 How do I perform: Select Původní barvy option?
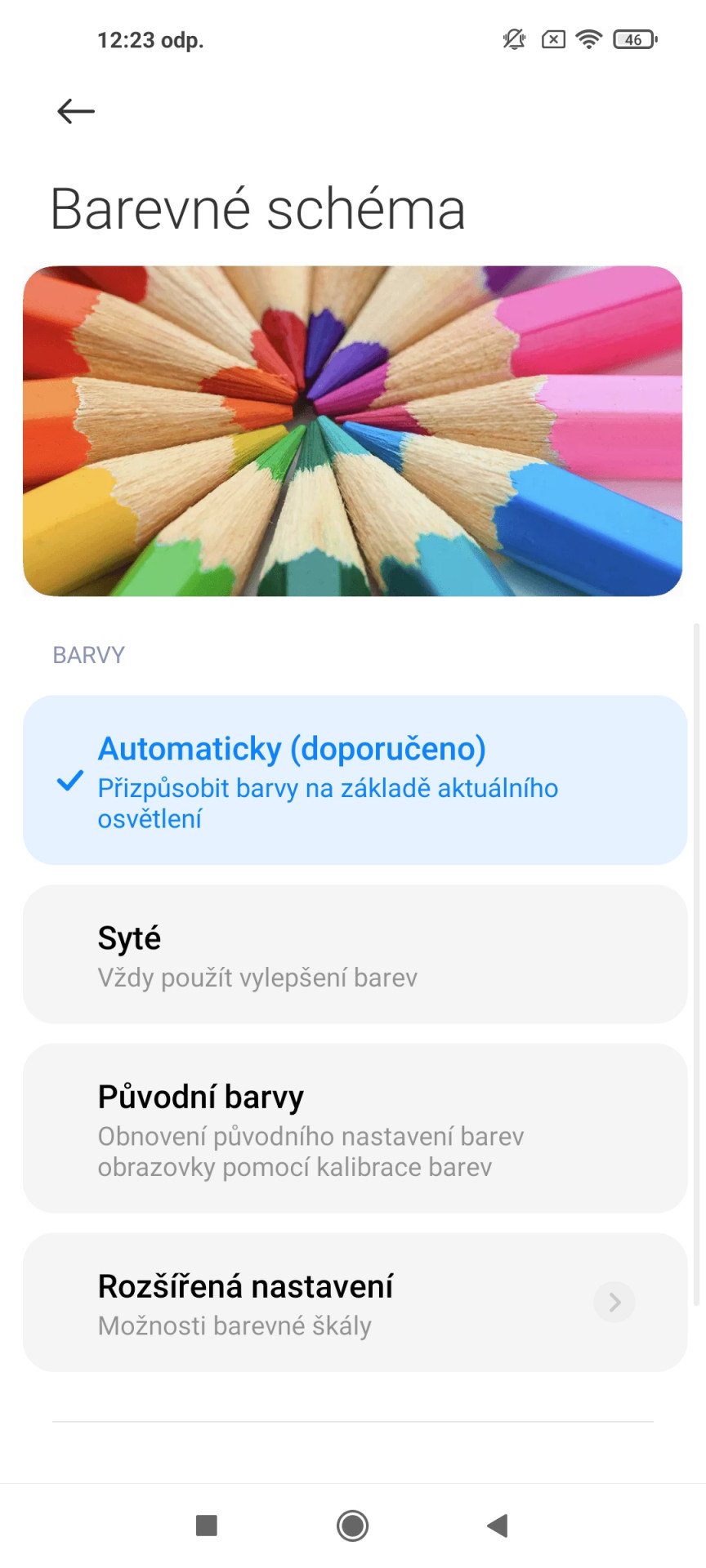(x=355, y=1128)
